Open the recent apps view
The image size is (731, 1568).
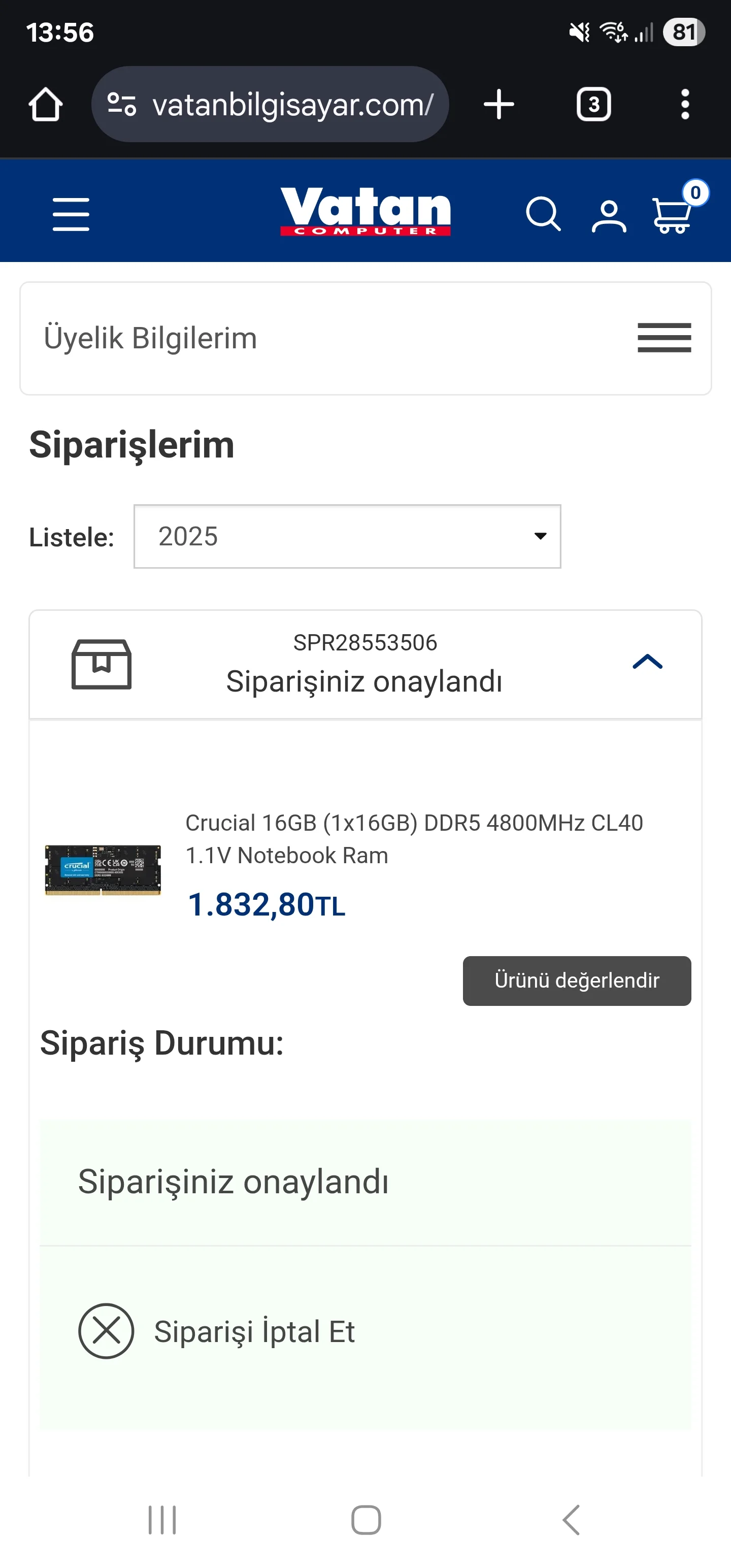coord(162,1520)
